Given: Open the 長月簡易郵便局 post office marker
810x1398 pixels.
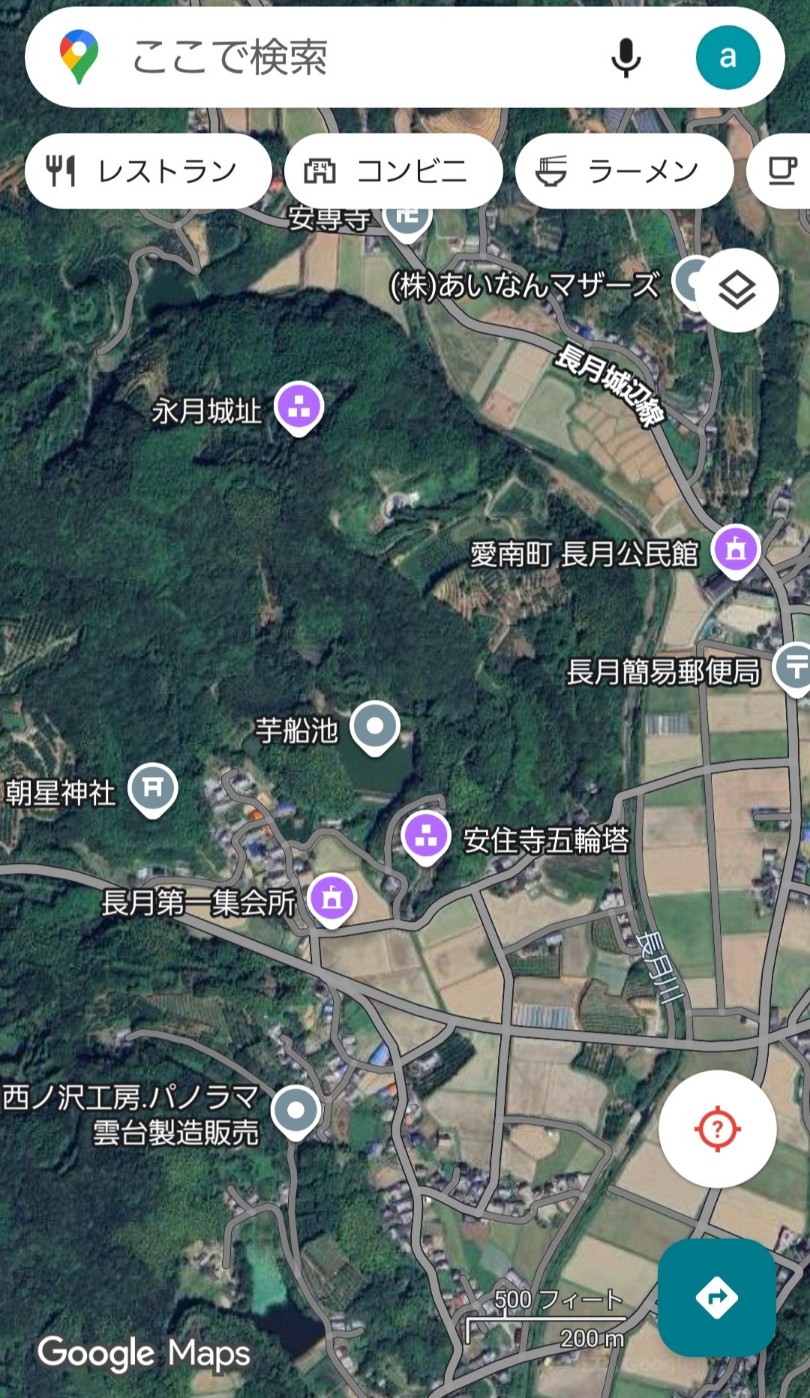Looking at the screenshot, I should (796, 668).
